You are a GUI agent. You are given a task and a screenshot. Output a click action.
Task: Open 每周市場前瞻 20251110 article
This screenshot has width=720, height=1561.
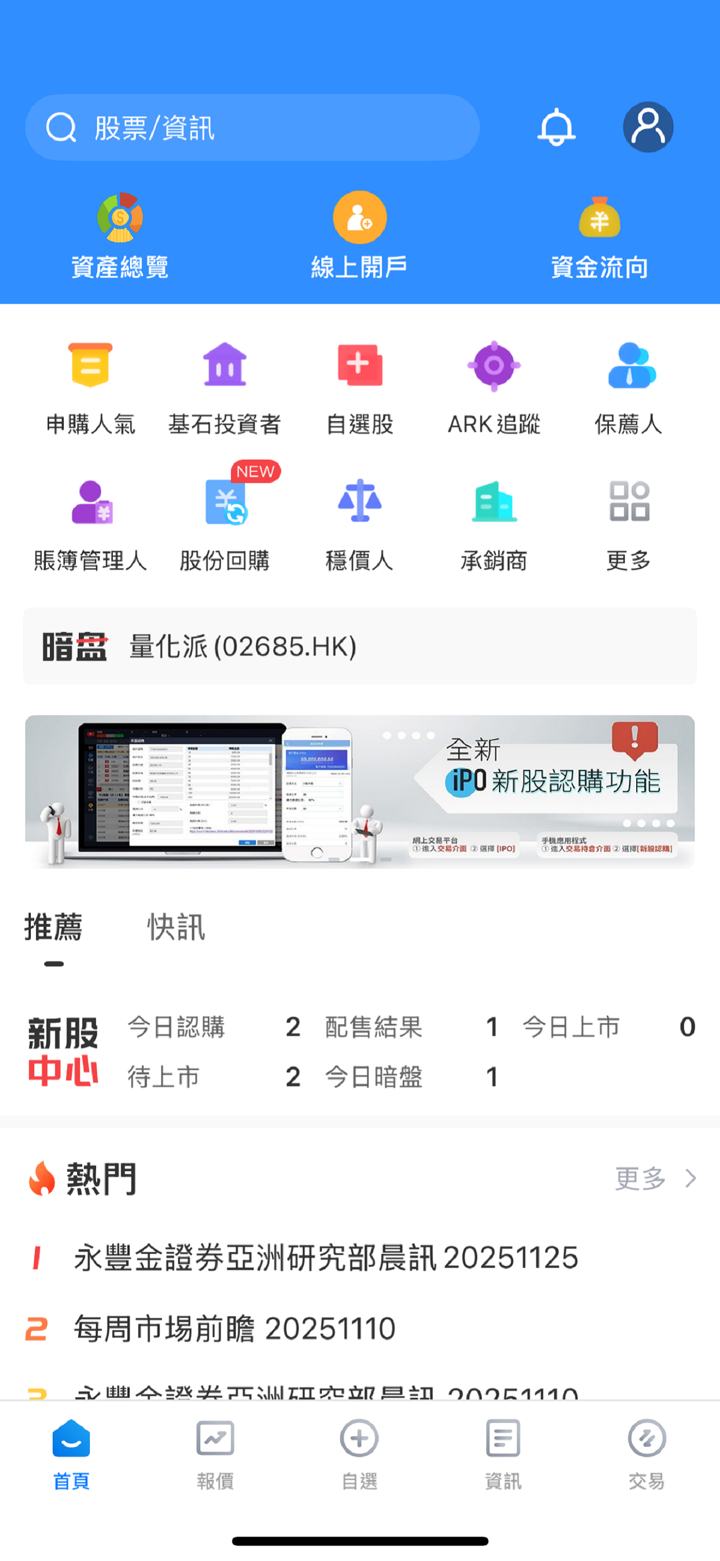234,1329
